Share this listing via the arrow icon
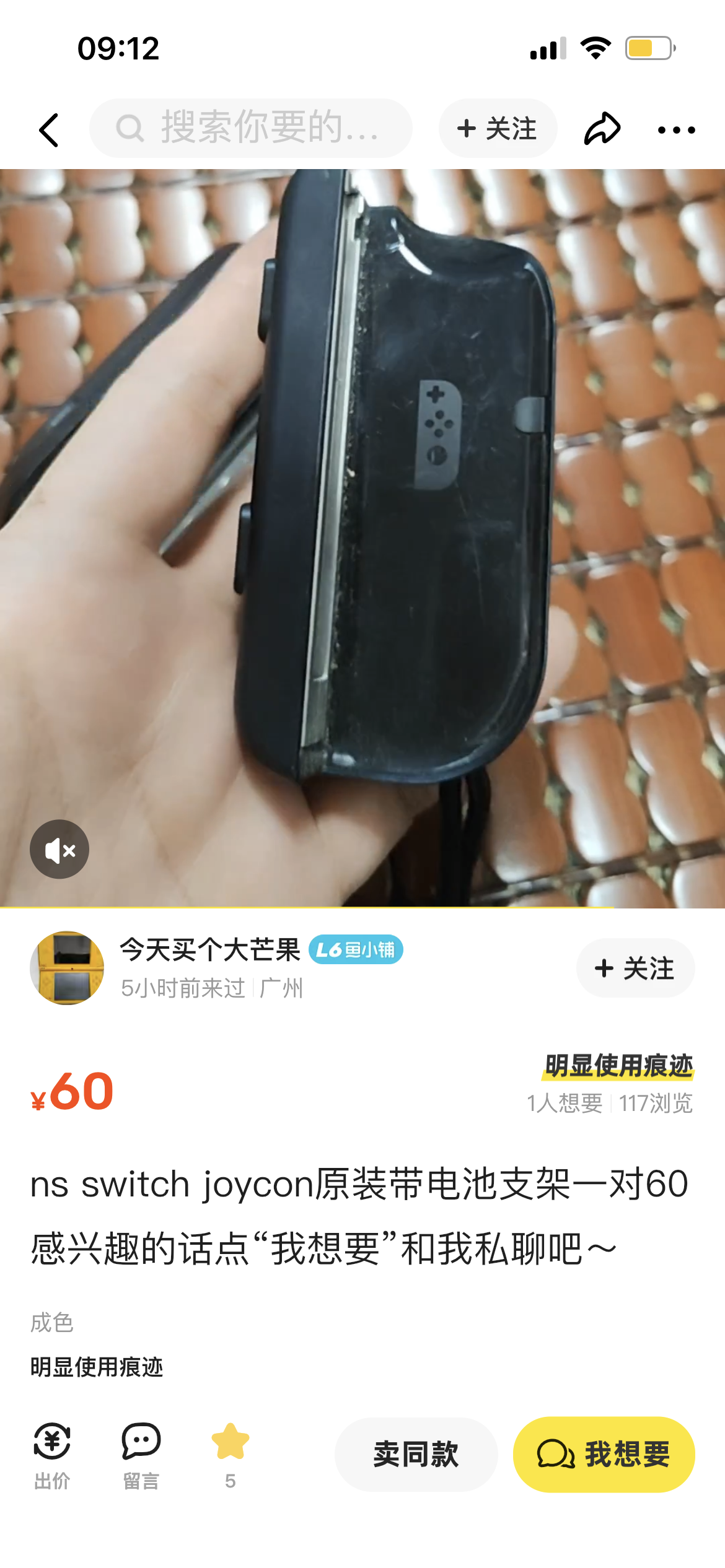 point(602,129)
